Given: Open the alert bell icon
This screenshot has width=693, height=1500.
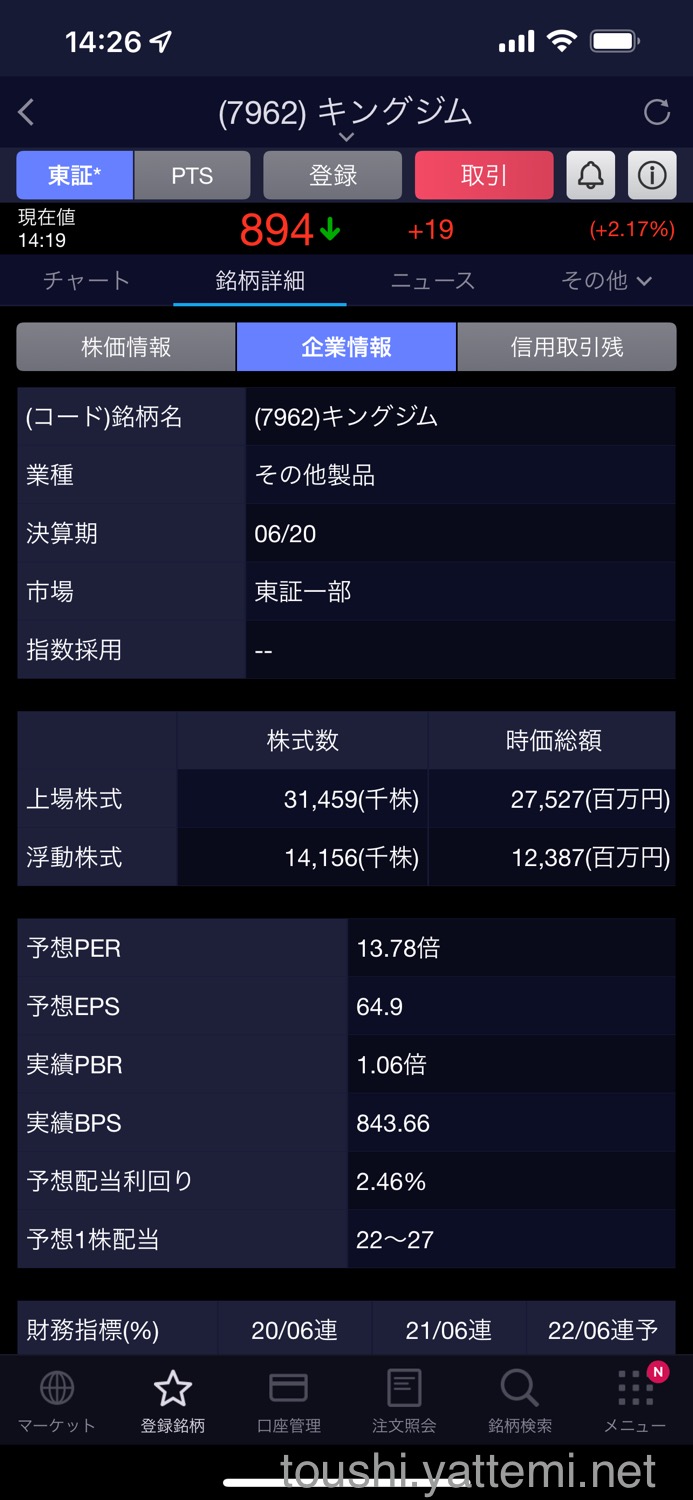Looking at the screenshot, I should pos(591,176).
